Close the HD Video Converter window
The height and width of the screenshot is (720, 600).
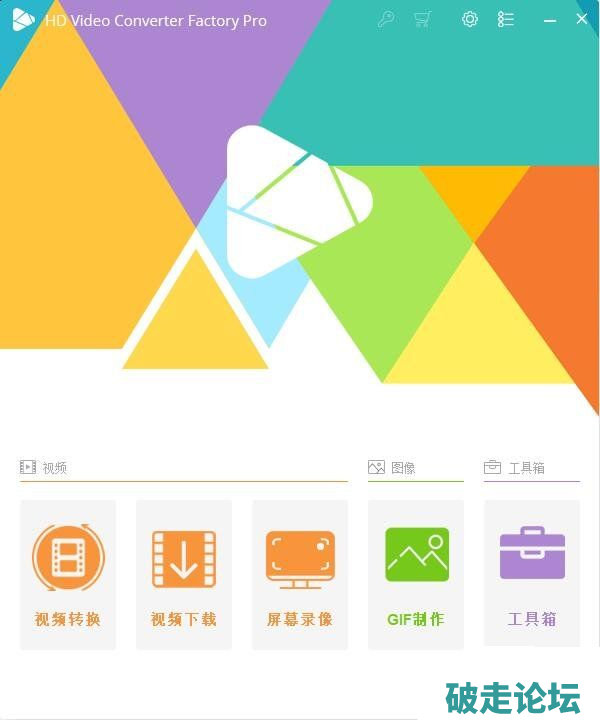[x=582, y=19]
